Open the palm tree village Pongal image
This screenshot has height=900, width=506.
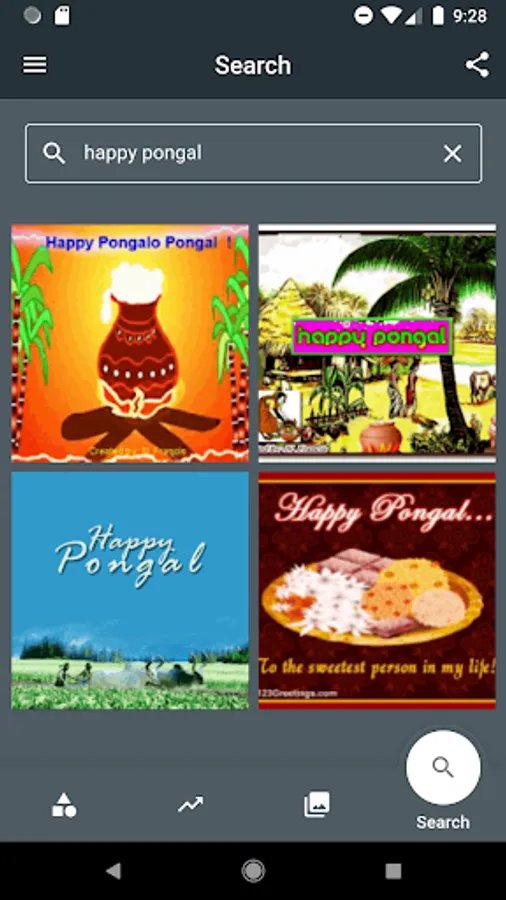(377, 343)
